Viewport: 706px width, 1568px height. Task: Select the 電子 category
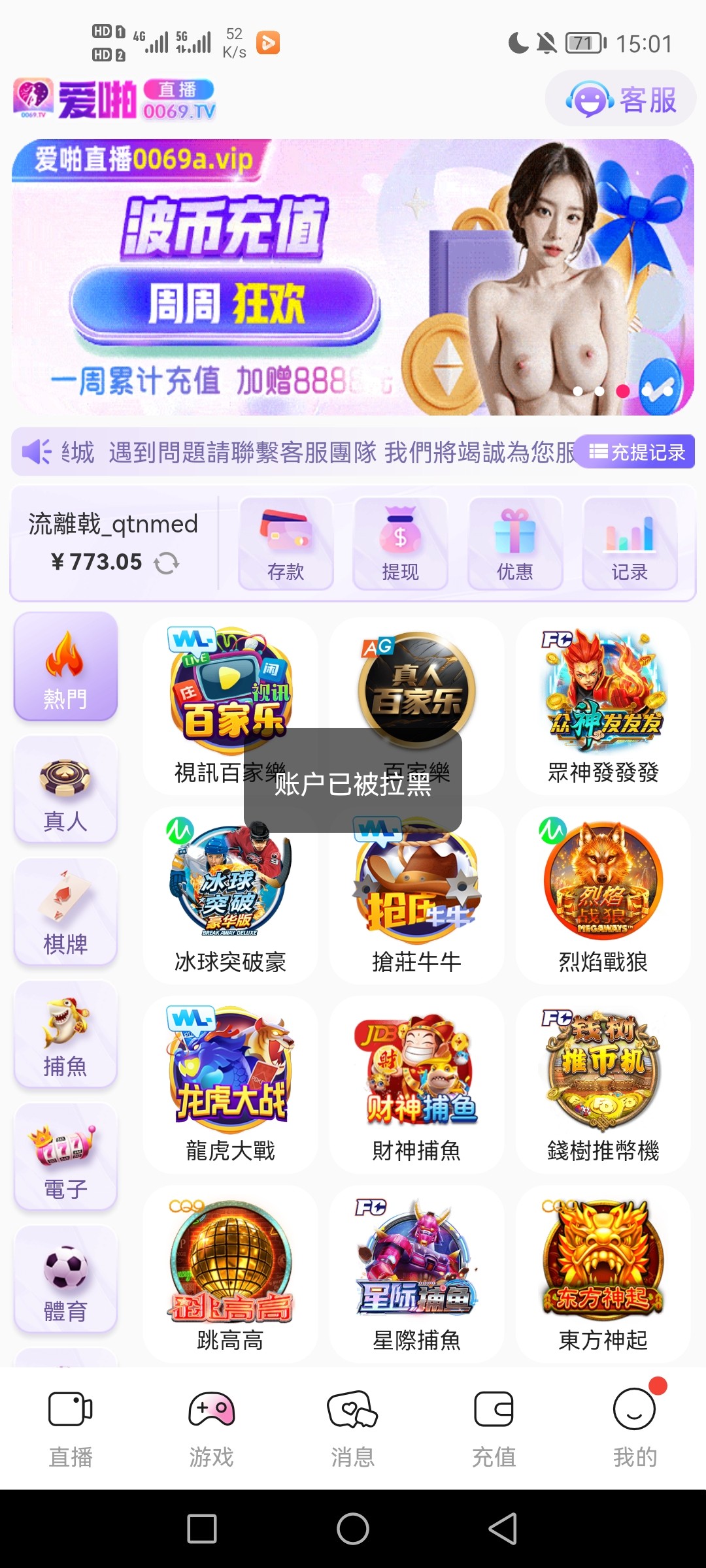pos(65,1158)
